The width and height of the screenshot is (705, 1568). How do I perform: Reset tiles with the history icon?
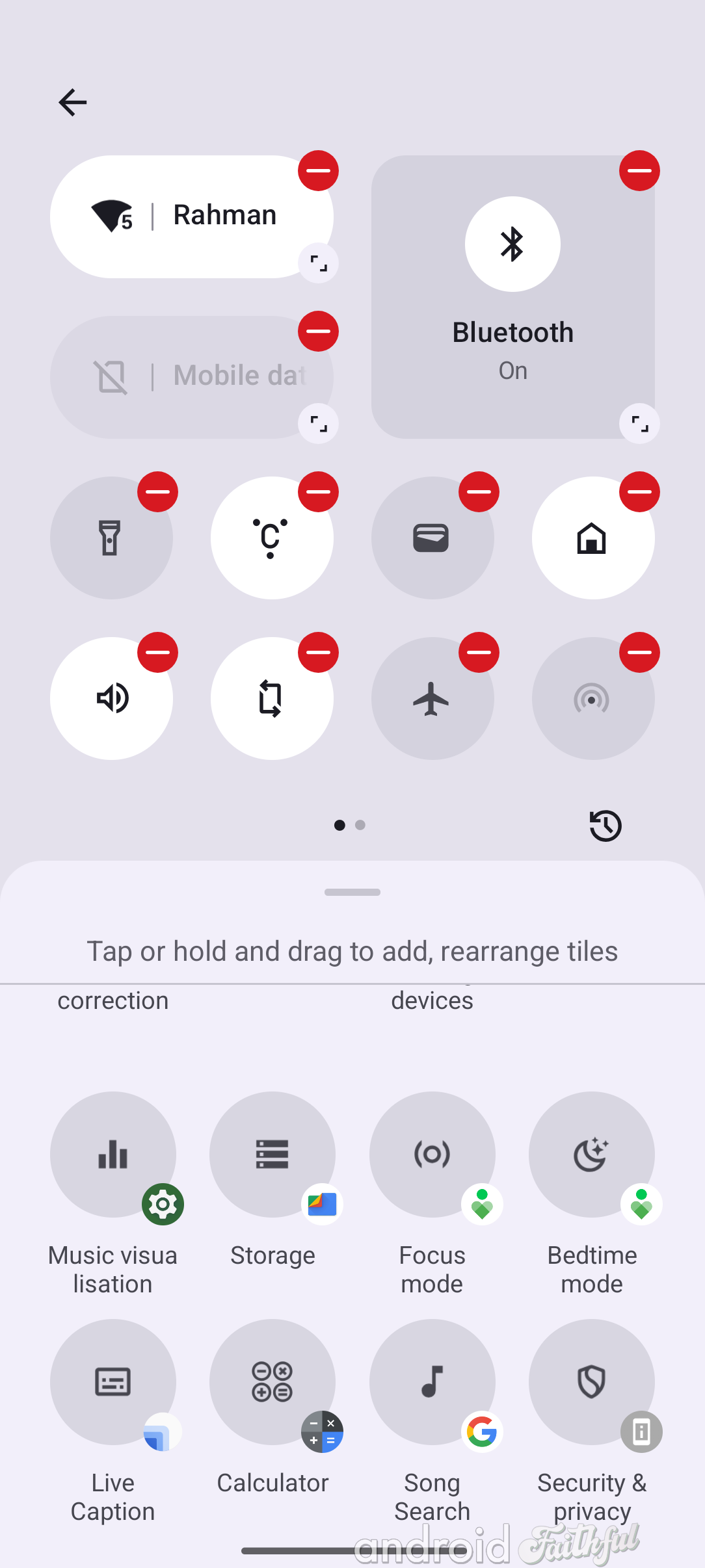point(605,826)
